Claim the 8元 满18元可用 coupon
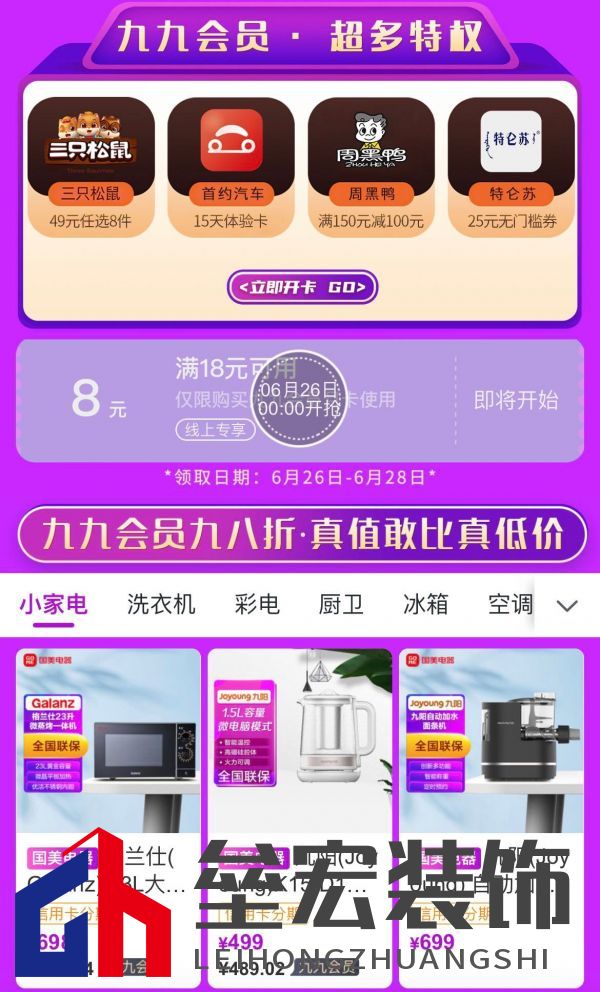This screenshot has height=992, width=600. click(x=300, y=400)
